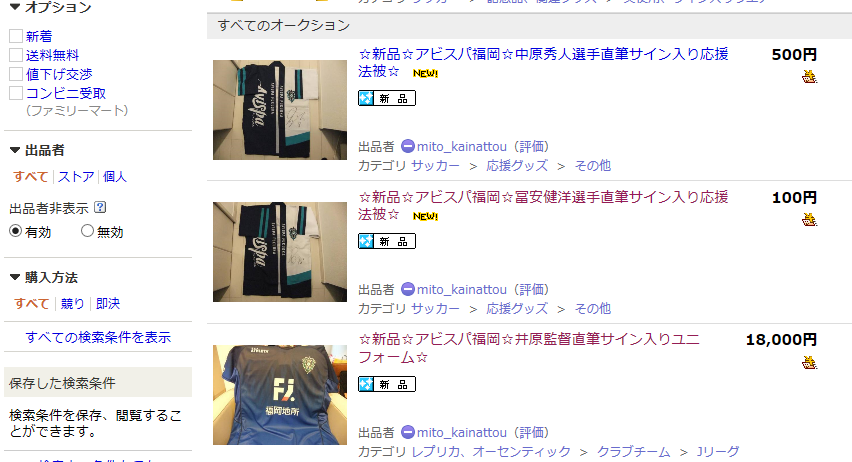Image resolution: width=852 pixels, height=462 pixels.
Task: Open the 冨安健洋 happi thumbnail image
Action: coord(280,251)
